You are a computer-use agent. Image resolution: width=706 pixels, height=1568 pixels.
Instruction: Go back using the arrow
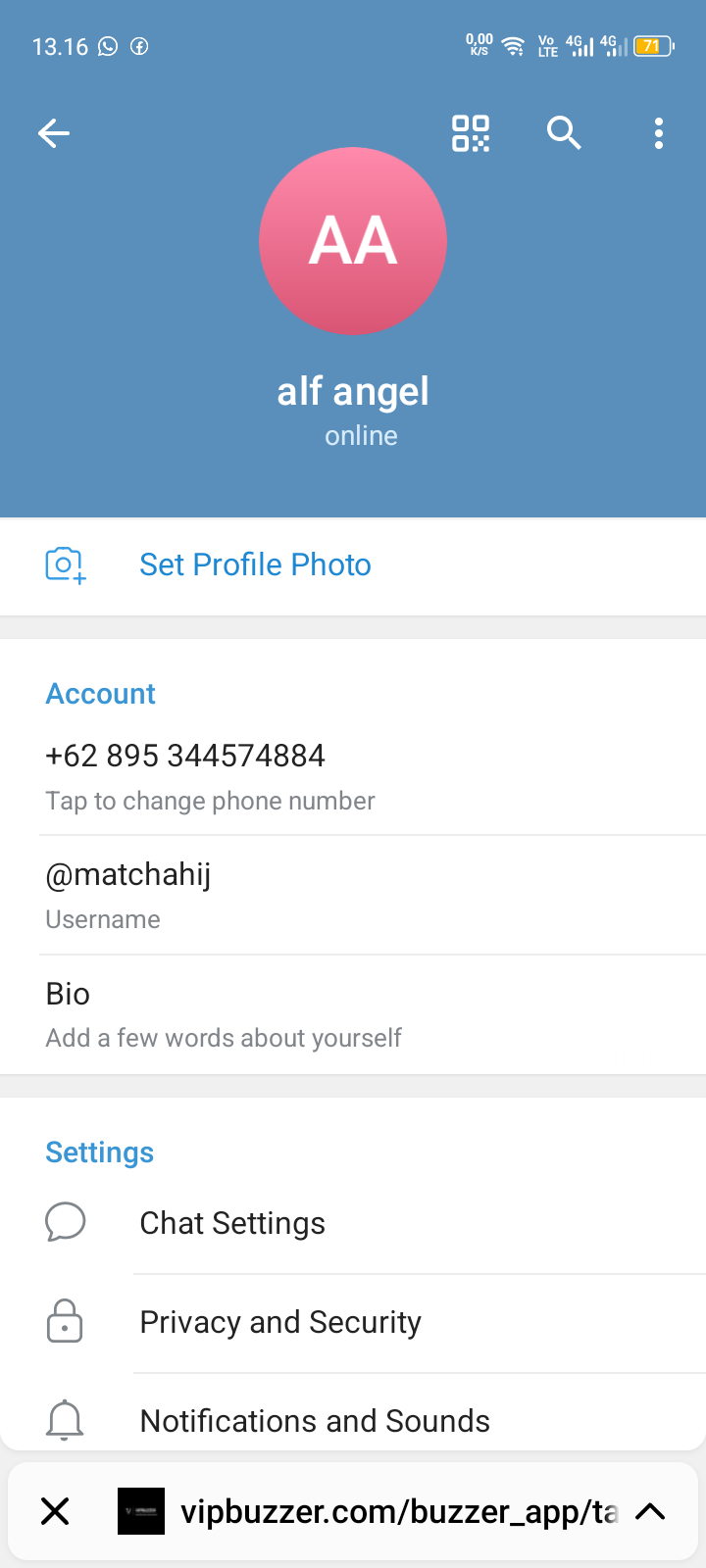coord(54,133)
